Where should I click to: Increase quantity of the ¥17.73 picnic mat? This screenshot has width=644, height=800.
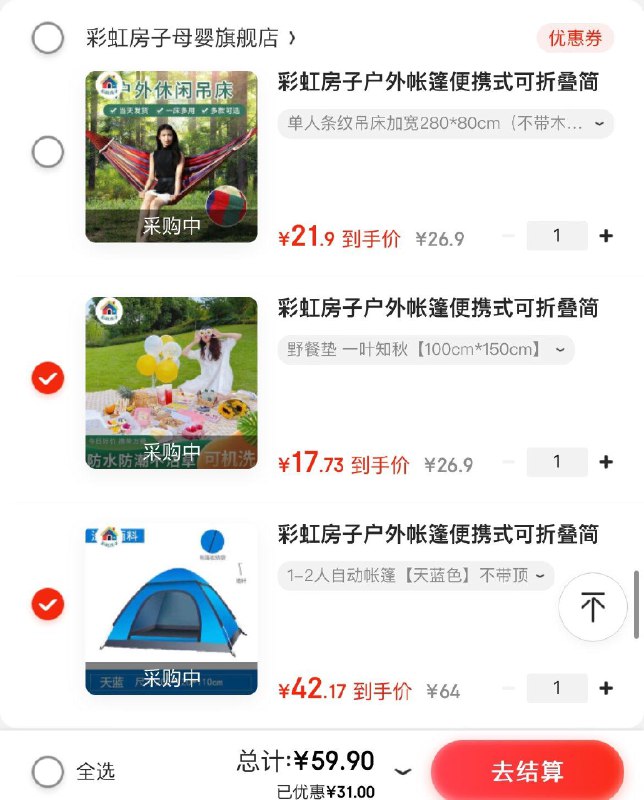(x=606, y=462)
